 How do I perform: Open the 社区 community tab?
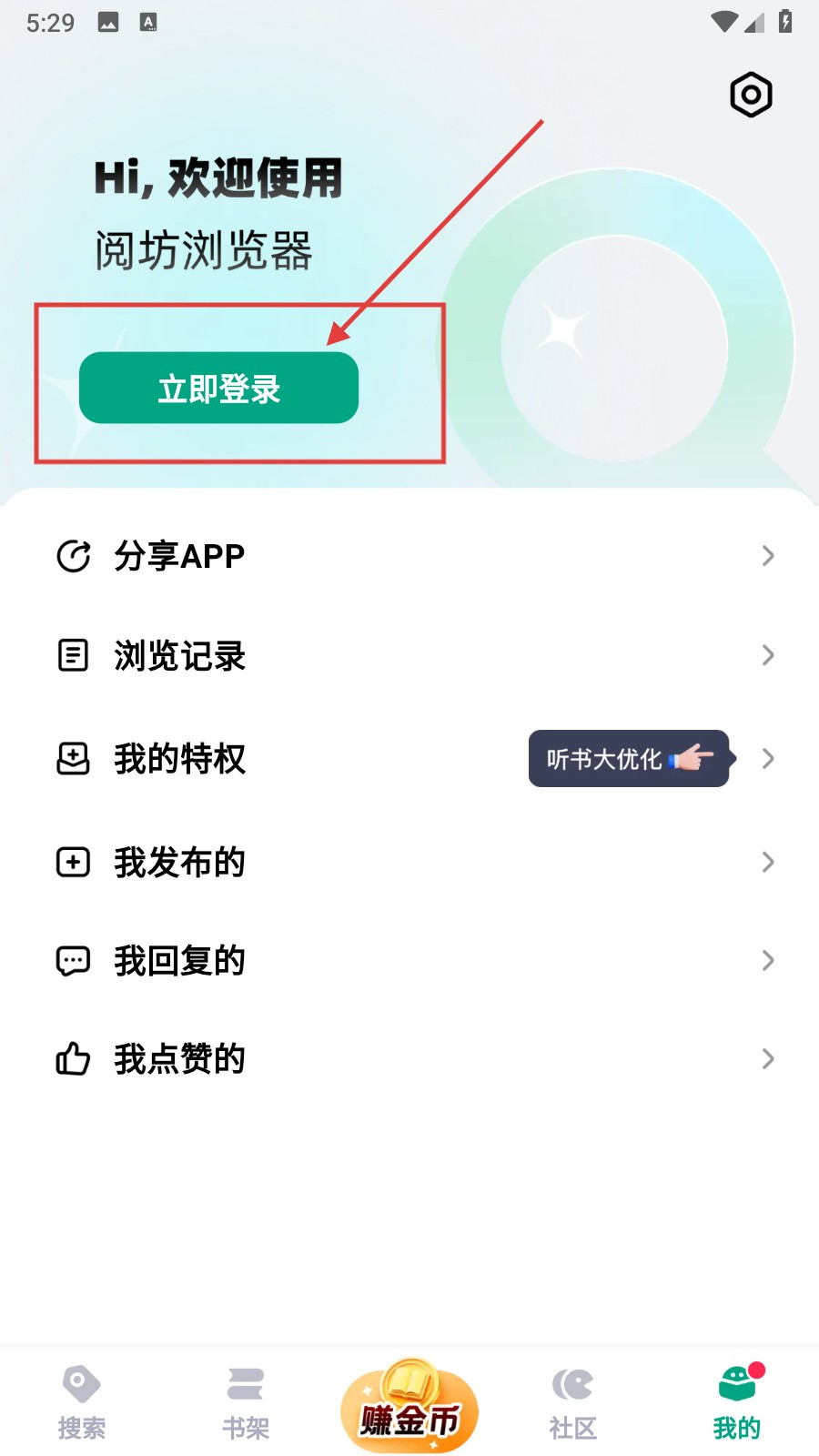(572, 1401)
